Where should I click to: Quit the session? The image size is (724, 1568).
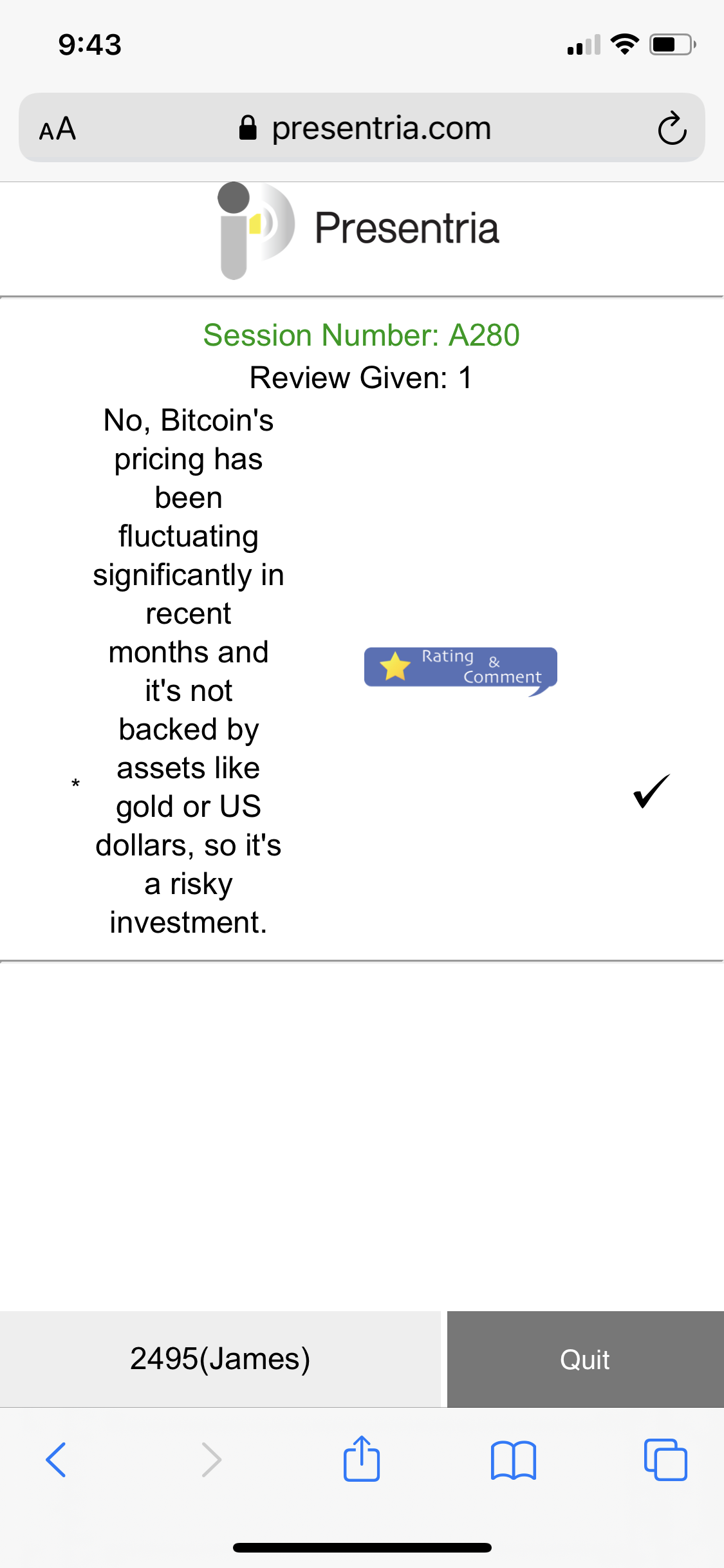(585, 1359)
